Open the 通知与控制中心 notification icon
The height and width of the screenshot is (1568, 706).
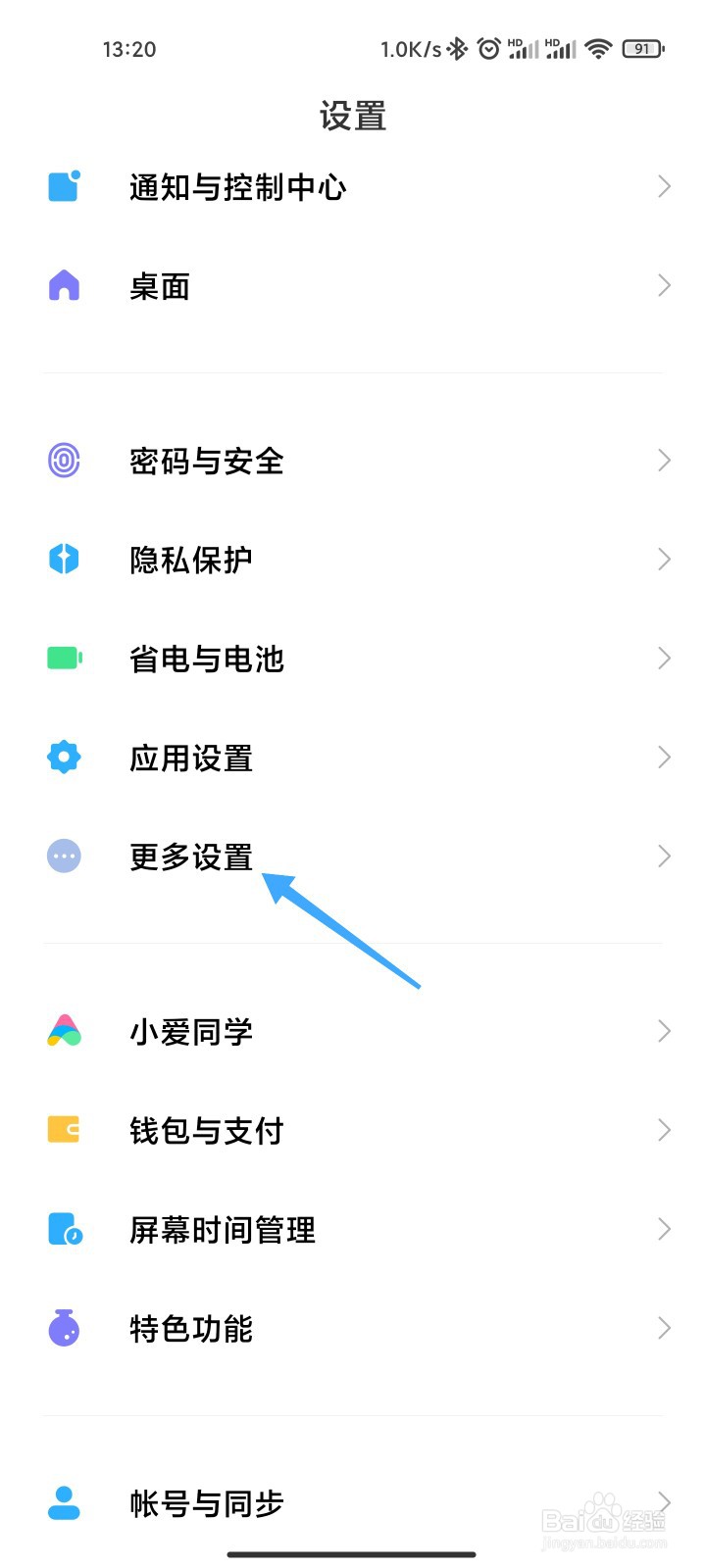[63, 187]
